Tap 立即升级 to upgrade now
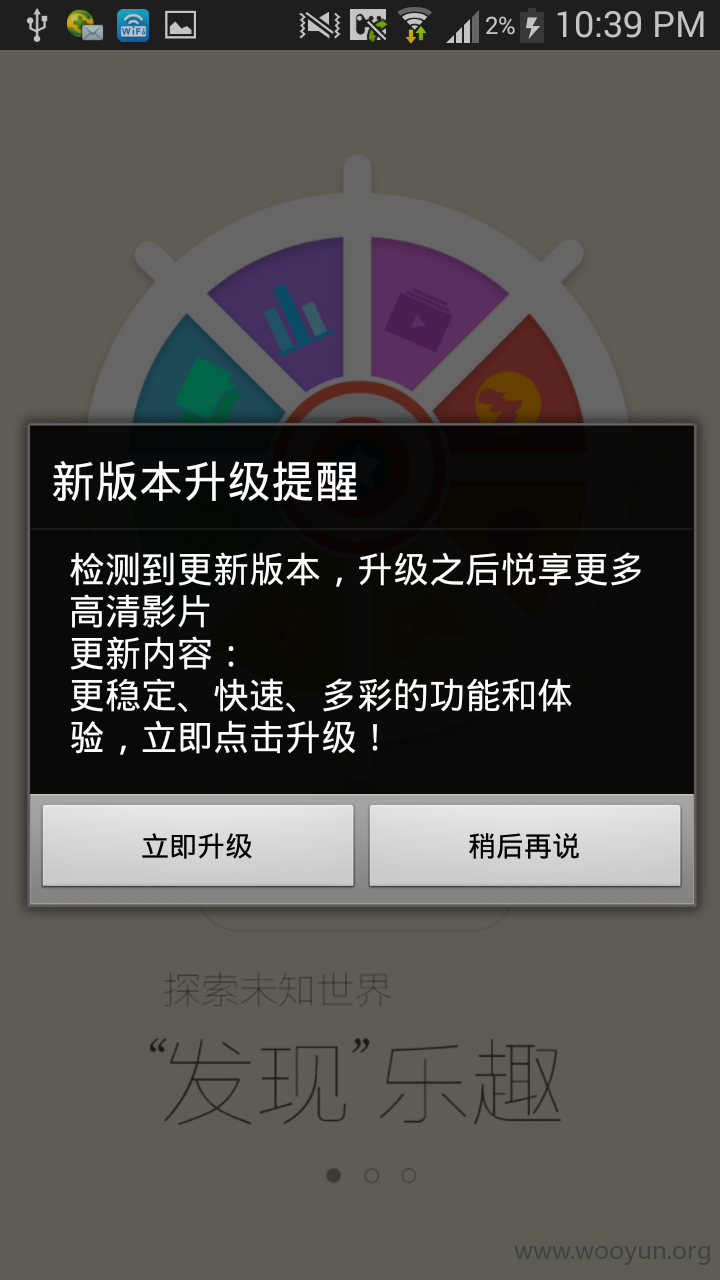Screen dimensions: 720x1280 198,846
